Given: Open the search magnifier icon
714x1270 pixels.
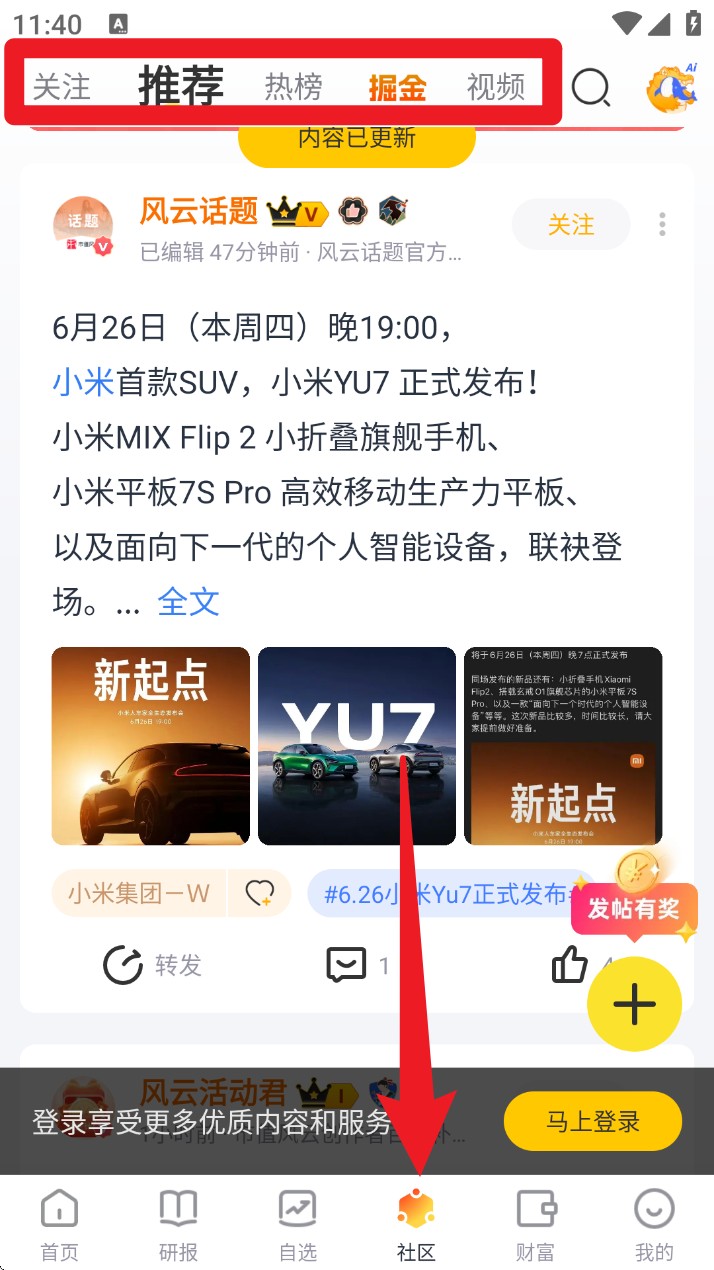Looking at the screenshot, I should [x=591, y=88].
